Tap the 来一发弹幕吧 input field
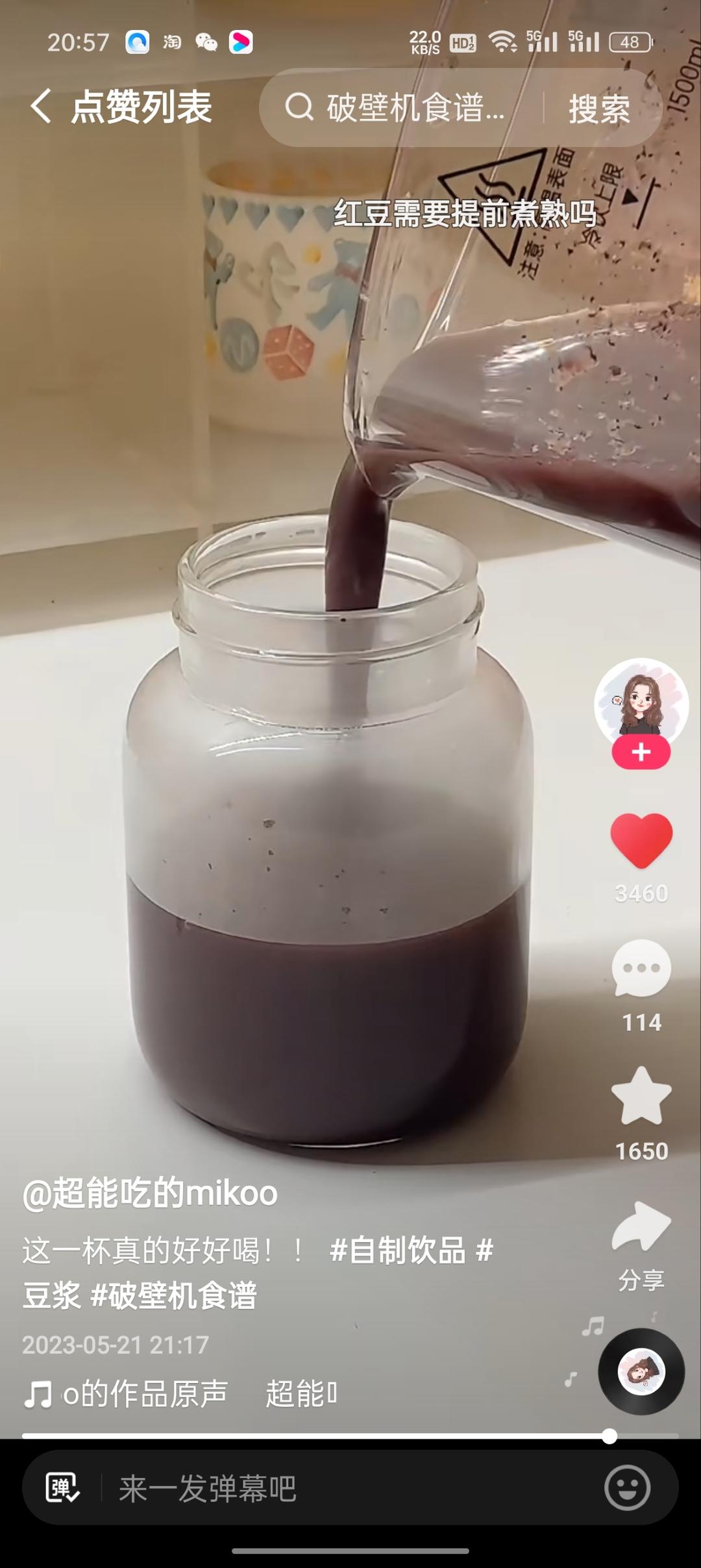The width and height of the screenshot is (701, 1568). [x=350, y=1487]
